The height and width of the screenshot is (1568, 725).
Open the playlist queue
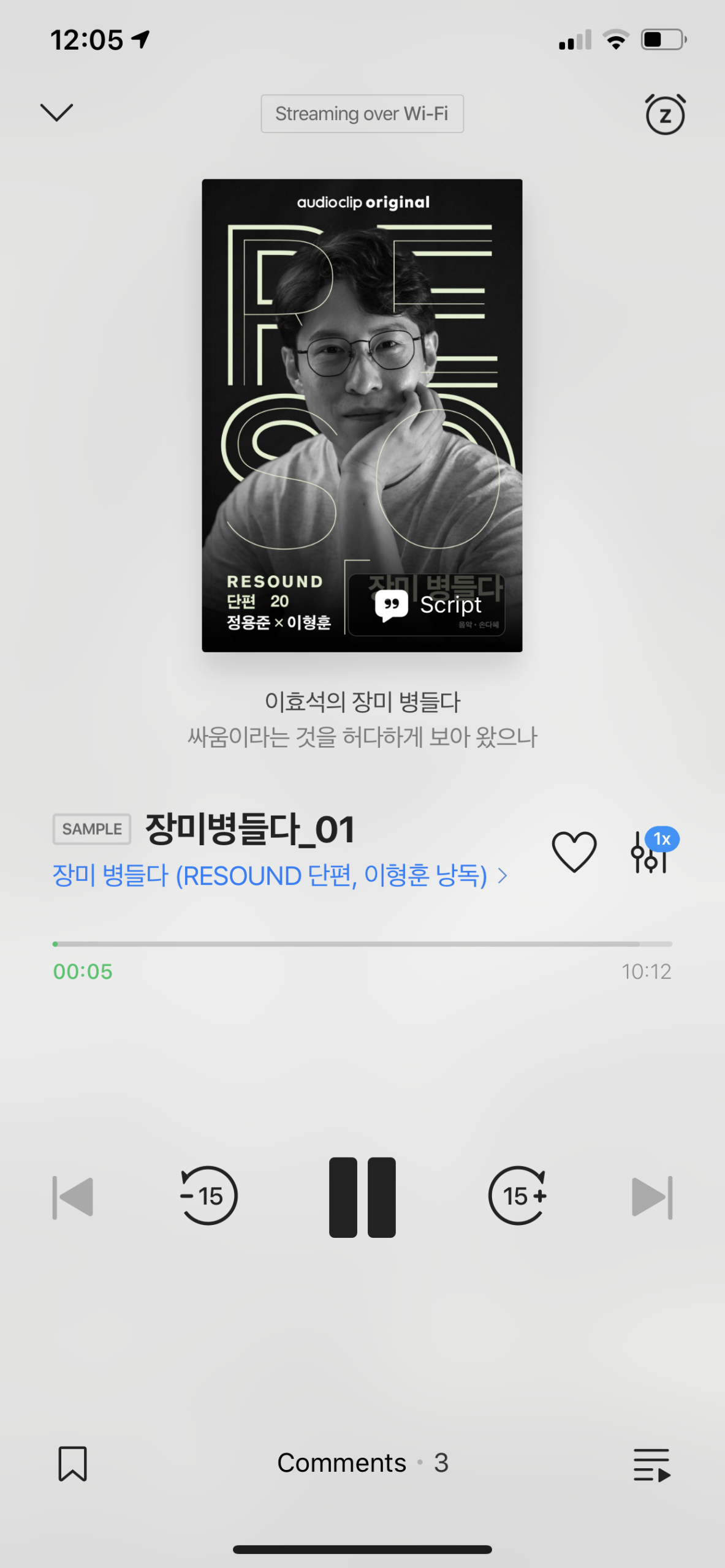(651, 1464)
